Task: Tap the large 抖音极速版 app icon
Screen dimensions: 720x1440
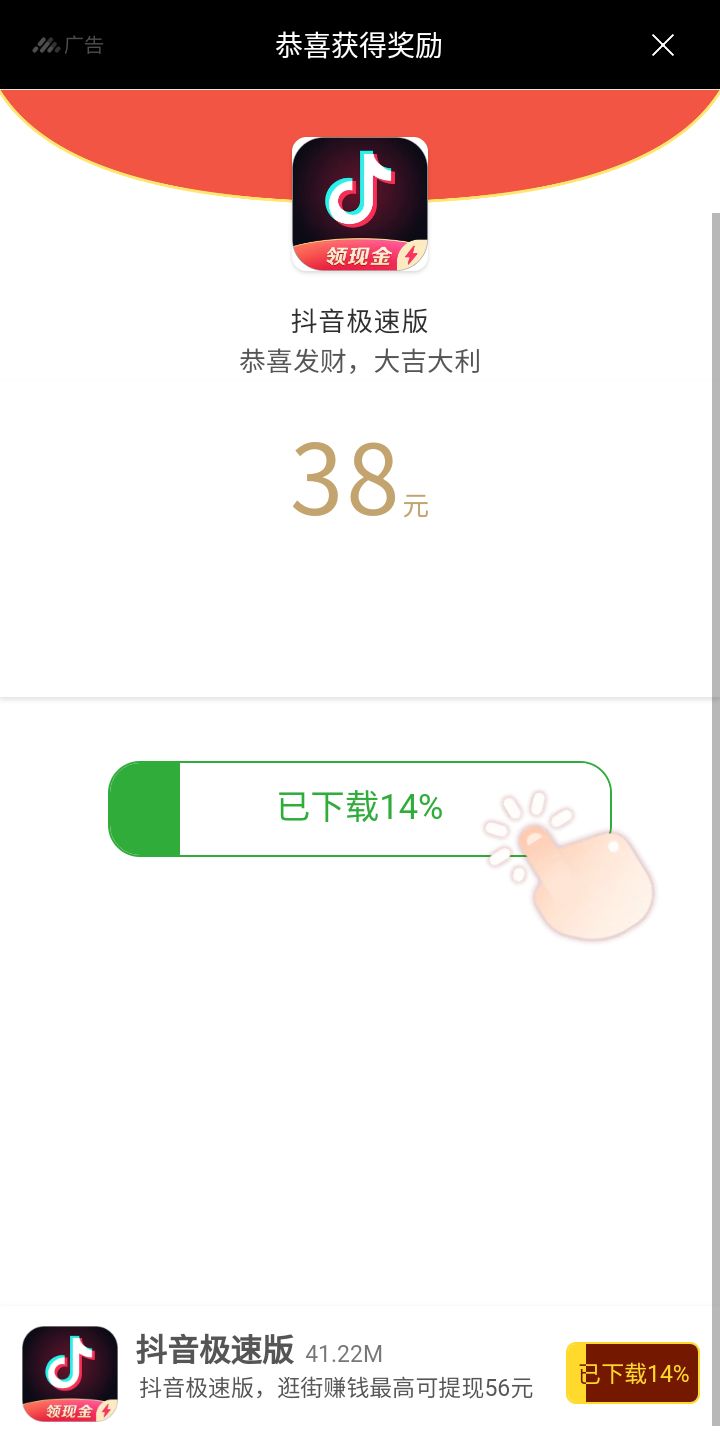Action: (x=360, y=204)
